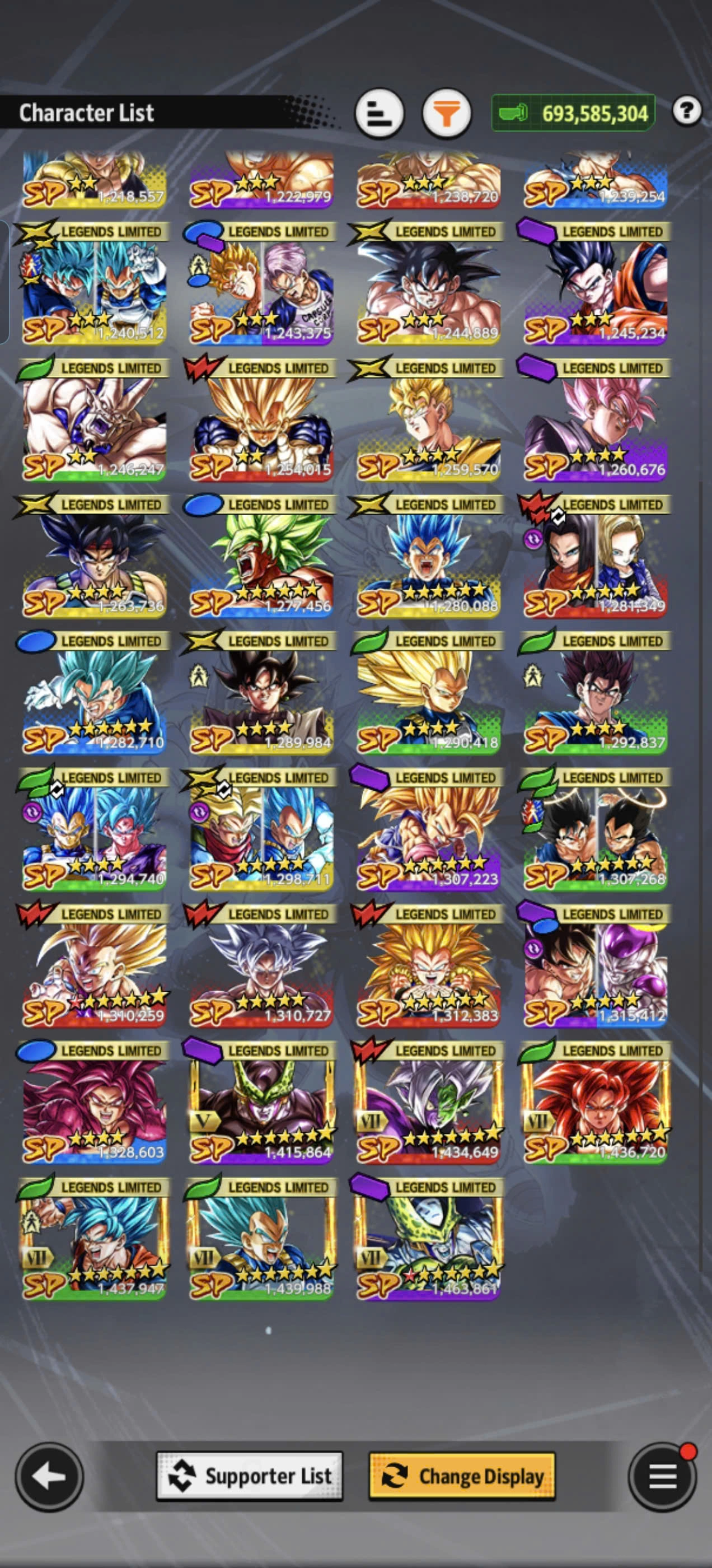Open the hamburger menu button
The width and height of the screenshot is (712, 1568).
tap(663, 1476)
